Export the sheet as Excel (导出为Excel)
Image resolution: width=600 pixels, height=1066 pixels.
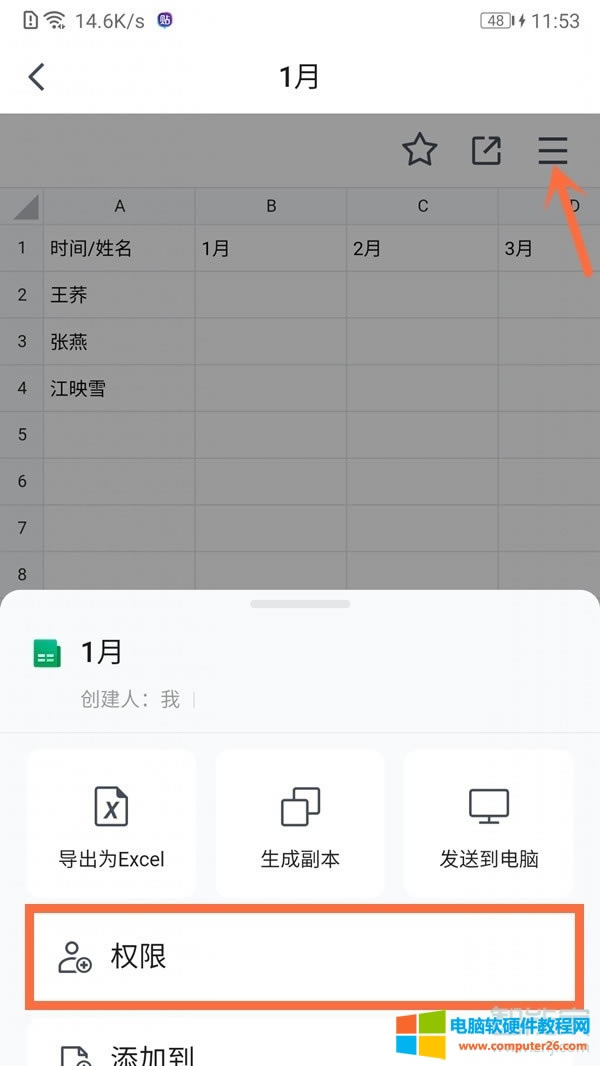click(x=111, y=824)
